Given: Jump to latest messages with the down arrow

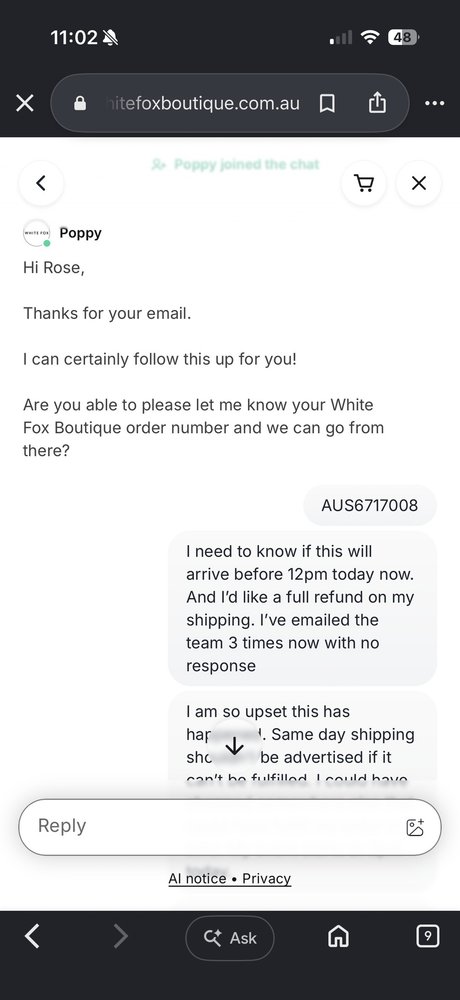Looking at the screenshot, I should (x=234, y=746).
